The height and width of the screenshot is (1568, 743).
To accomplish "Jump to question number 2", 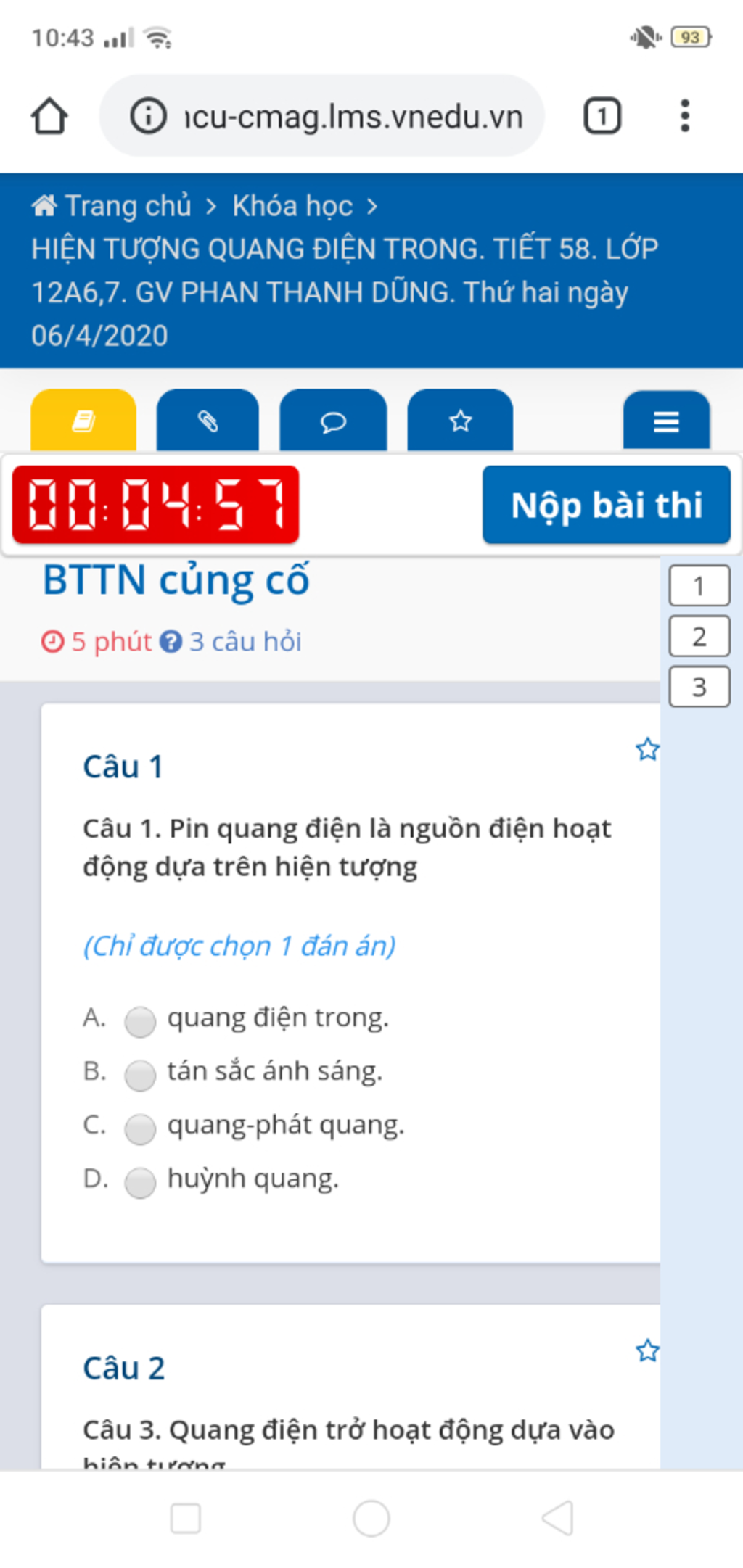I will (699, 637).
